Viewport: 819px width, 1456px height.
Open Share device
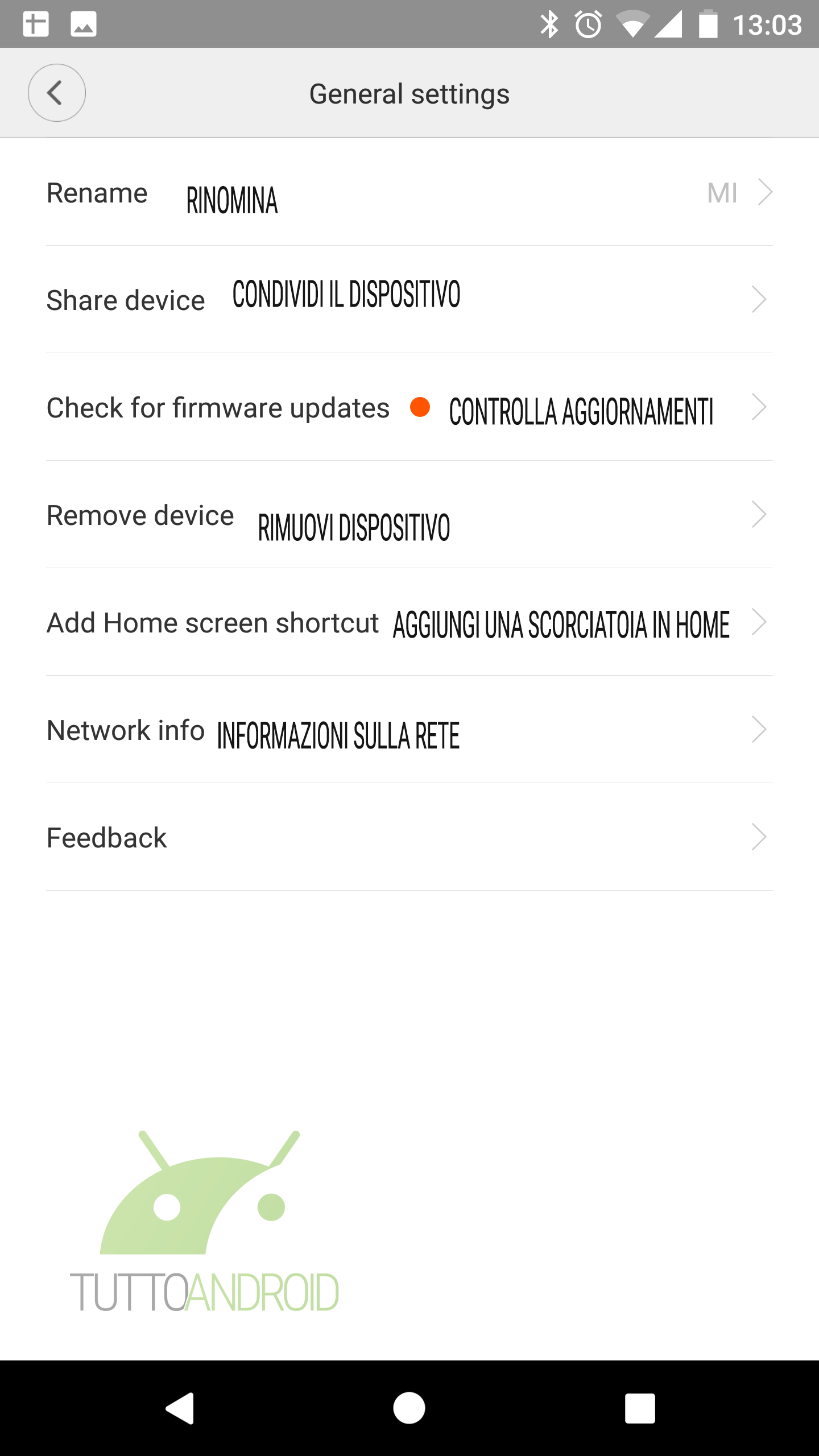409,300
